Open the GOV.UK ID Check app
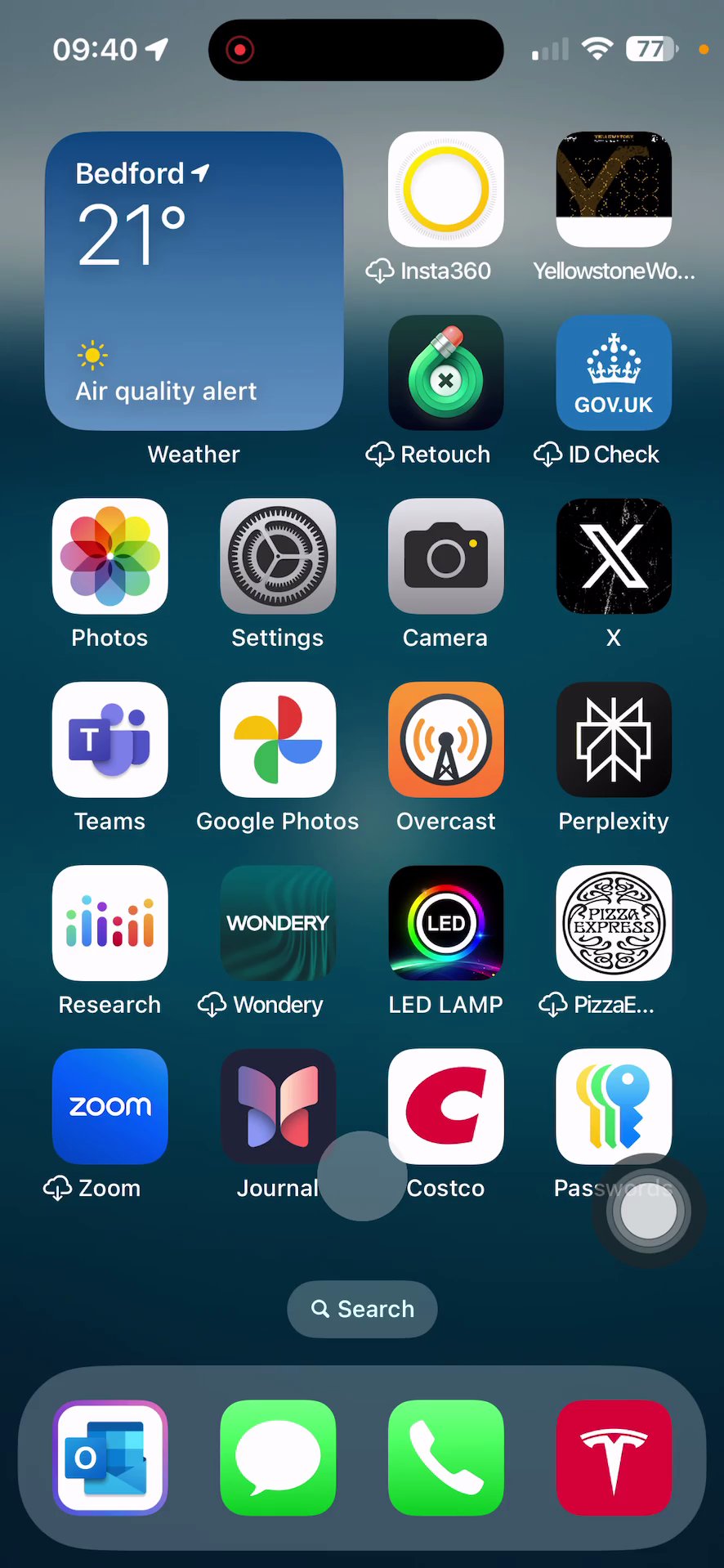The image size is (724, 1568). tap(613, 373)
